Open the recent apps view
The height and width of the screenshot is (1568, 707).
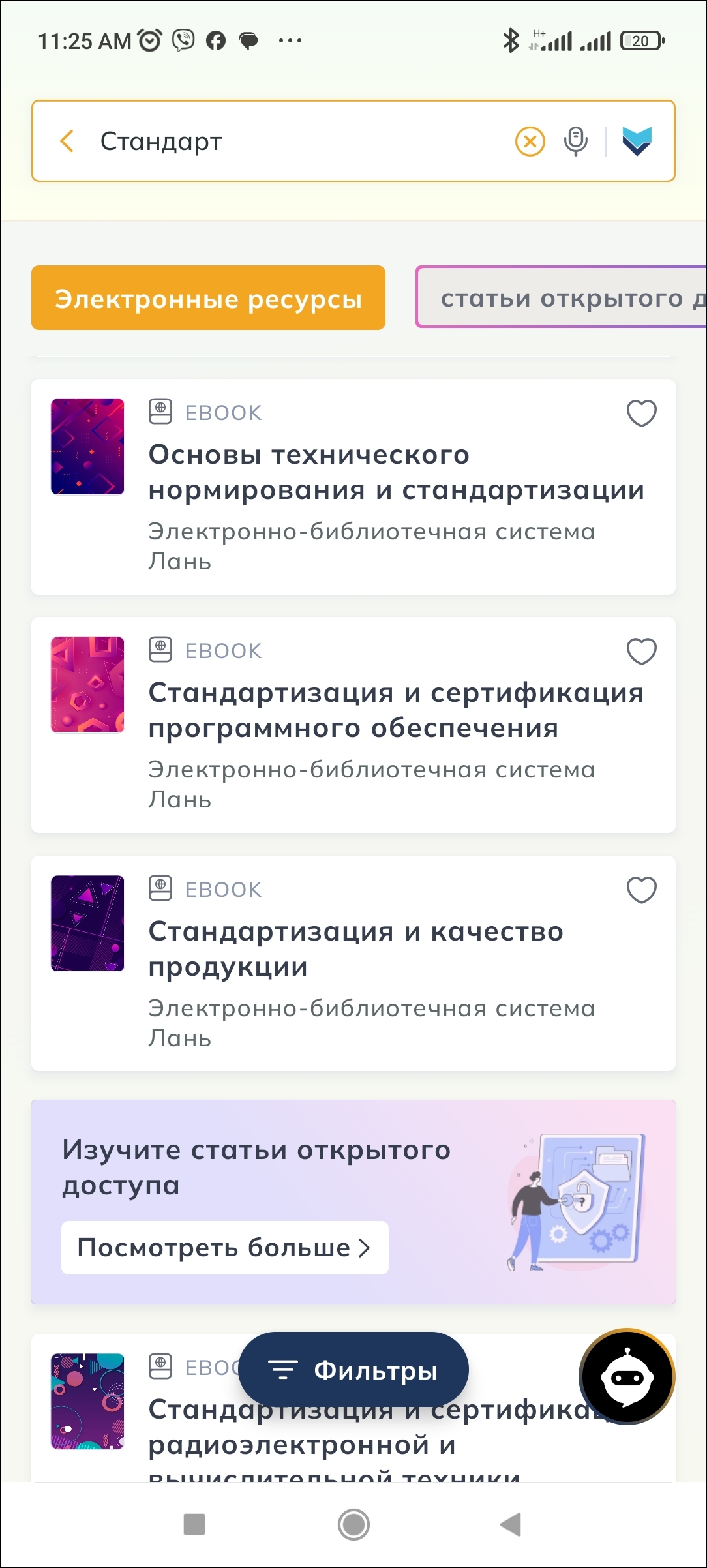(194, 1524)
